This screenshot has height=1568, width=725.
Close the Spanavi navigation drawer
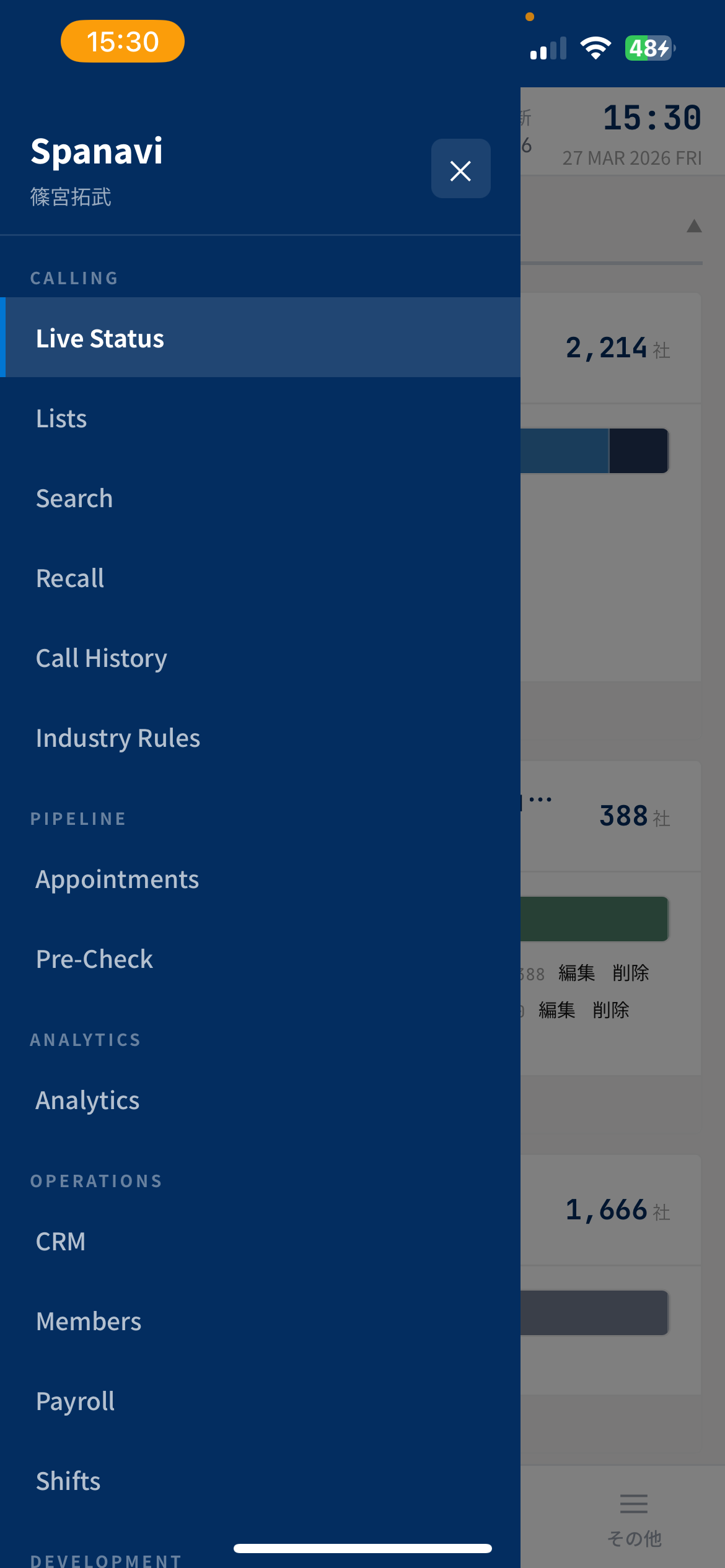point(460,169)
